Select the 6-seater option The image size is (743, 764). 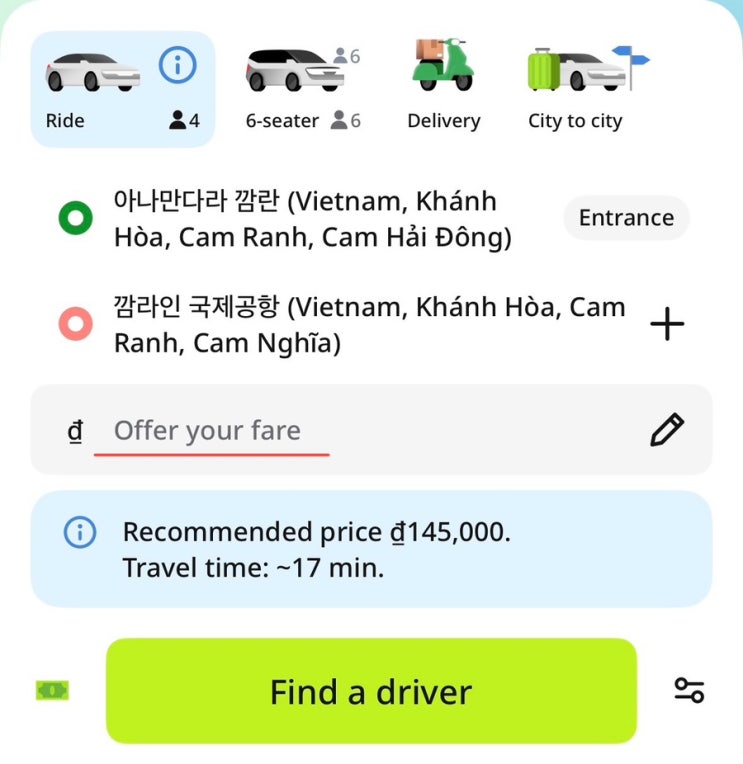tap(303, 89)
